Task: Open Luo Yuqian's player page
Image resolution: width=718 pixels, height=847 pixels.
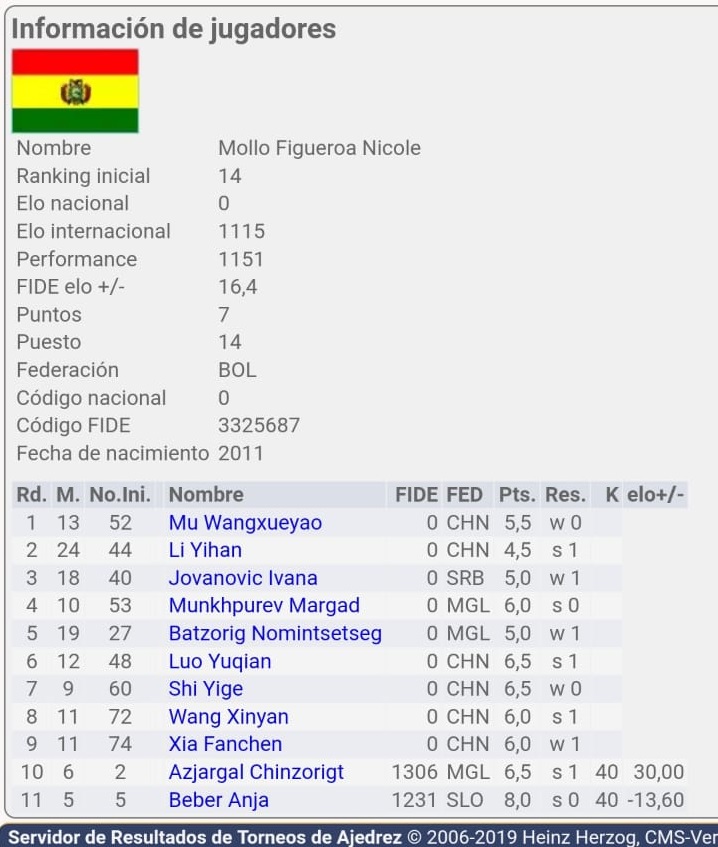Action: pos(220,661)
